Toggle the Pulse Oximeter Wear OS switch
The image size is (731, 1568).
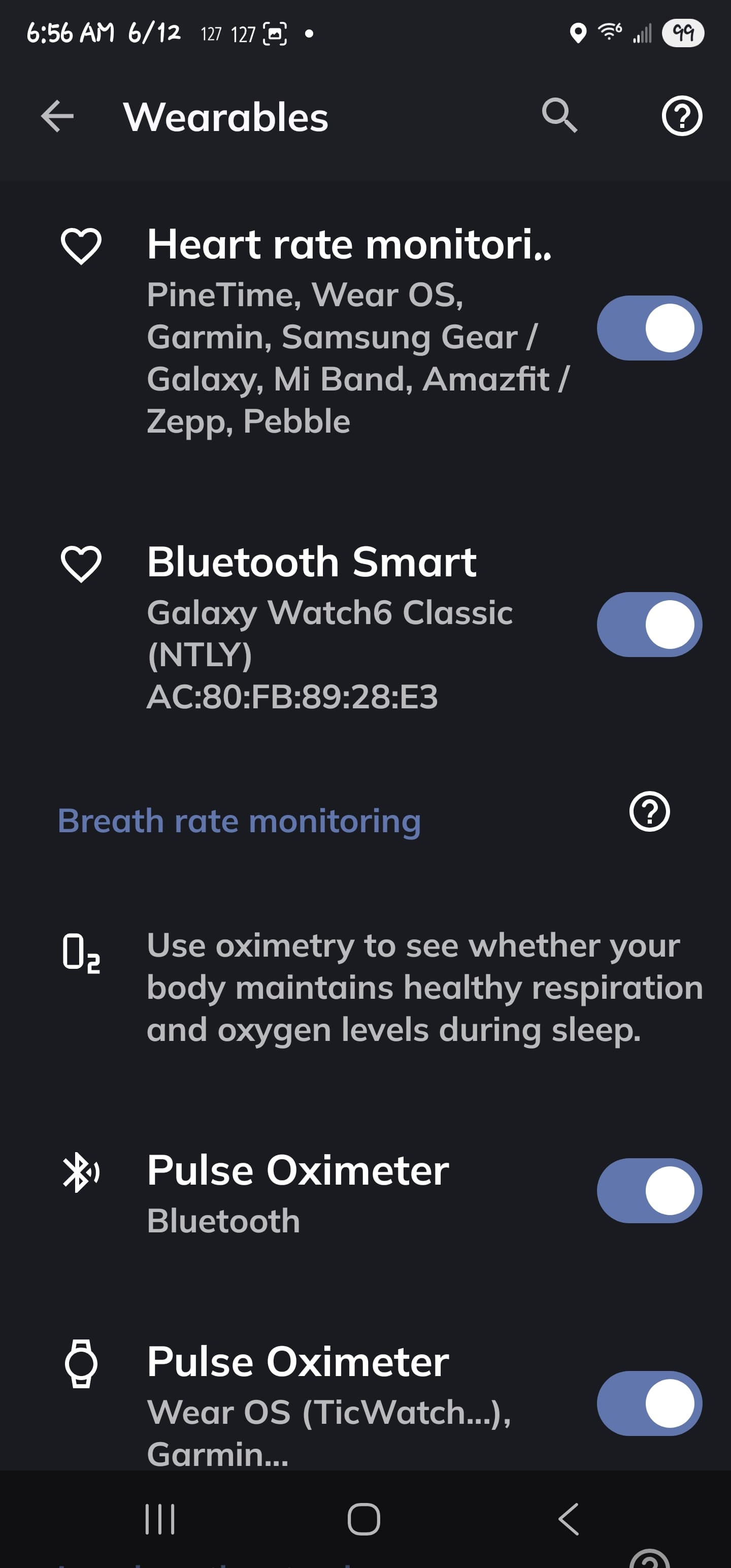pyautogui.click(x=649, y=1403)
